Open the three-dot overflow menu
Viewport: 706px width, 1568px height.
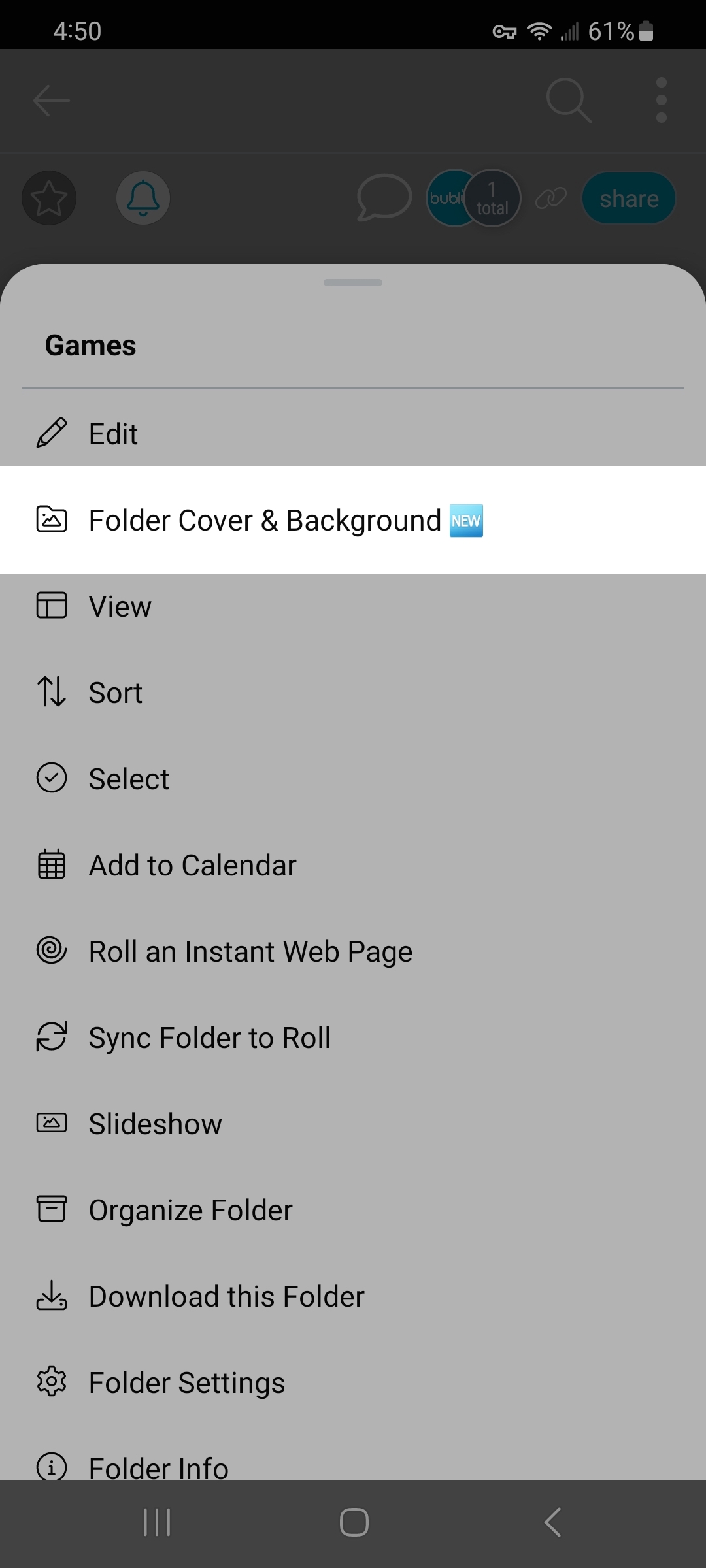(661, 100)
